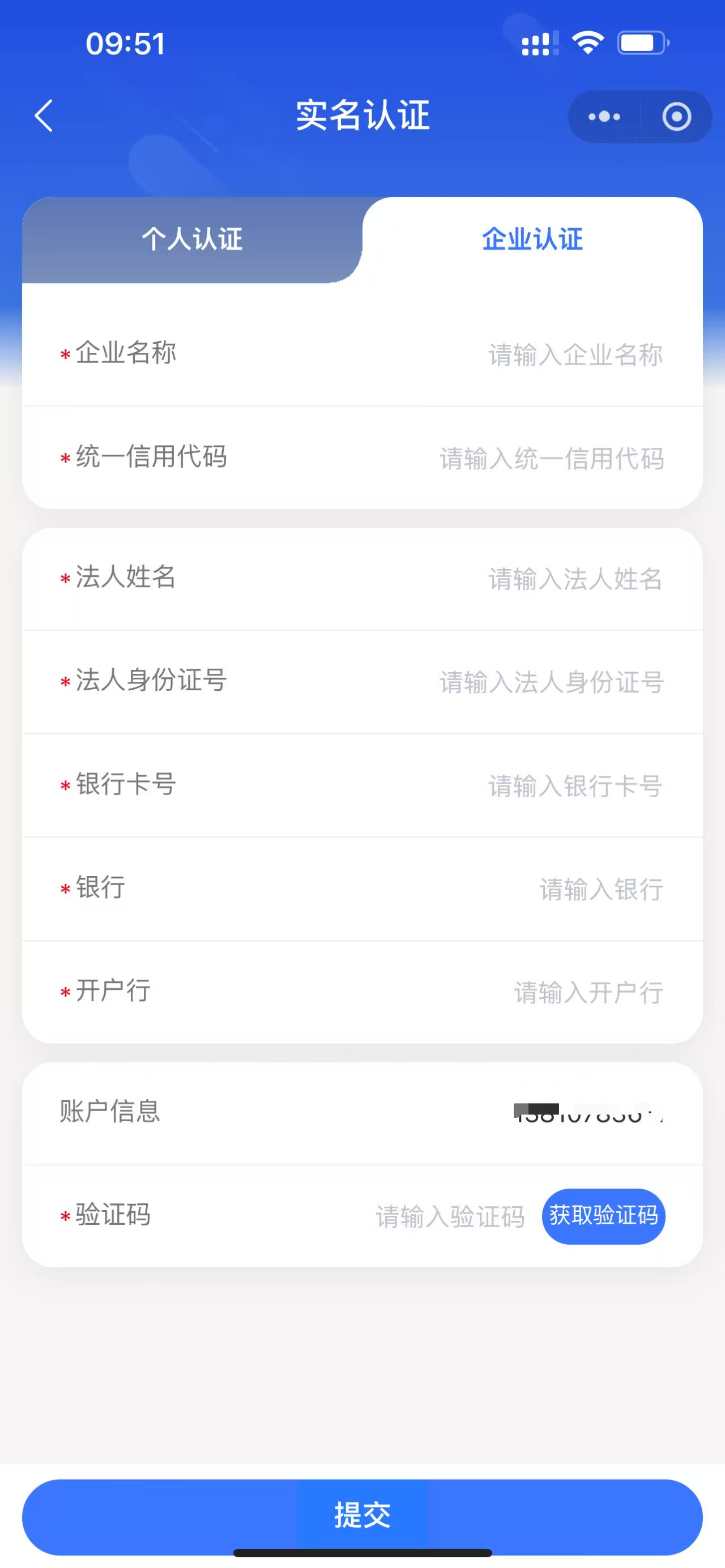
Task: Submit the form with 提交
Action: (x=362, y=1516)
